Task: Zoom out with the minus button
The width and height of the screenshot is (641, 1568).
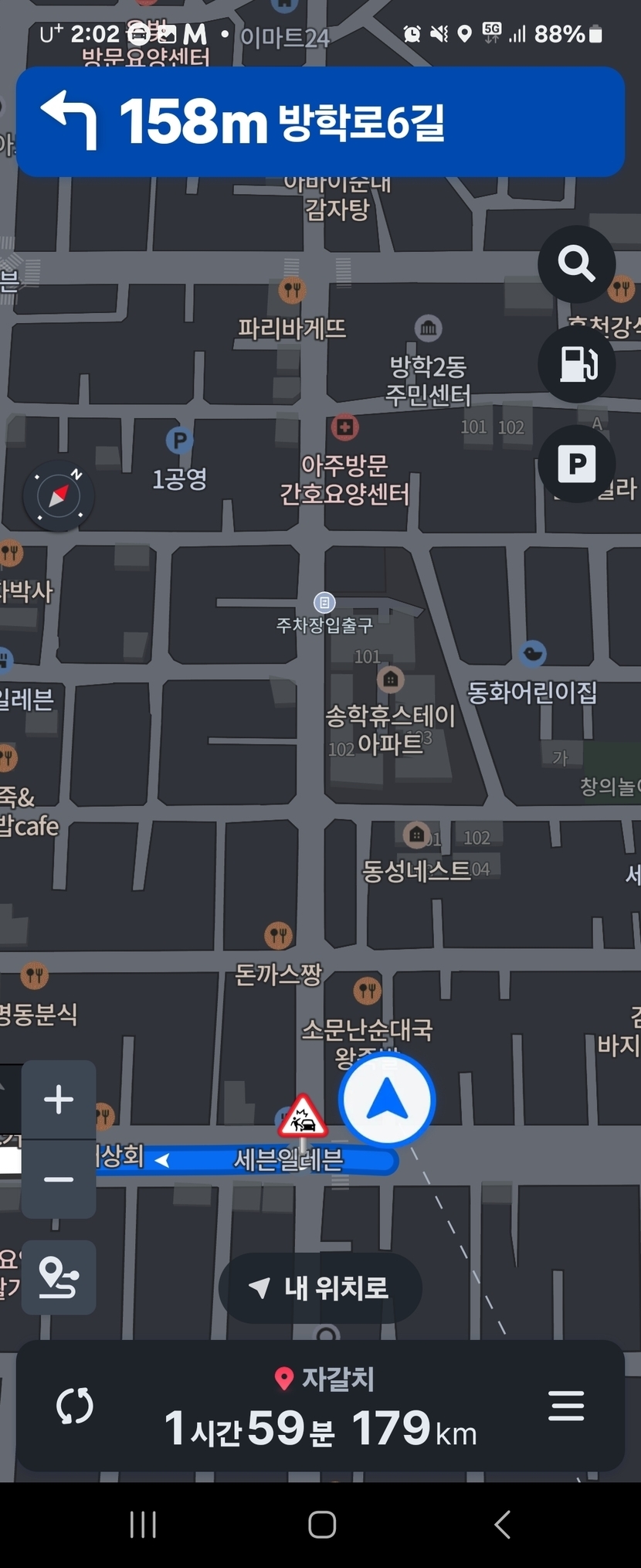Action: click(x=59, y=1179)
